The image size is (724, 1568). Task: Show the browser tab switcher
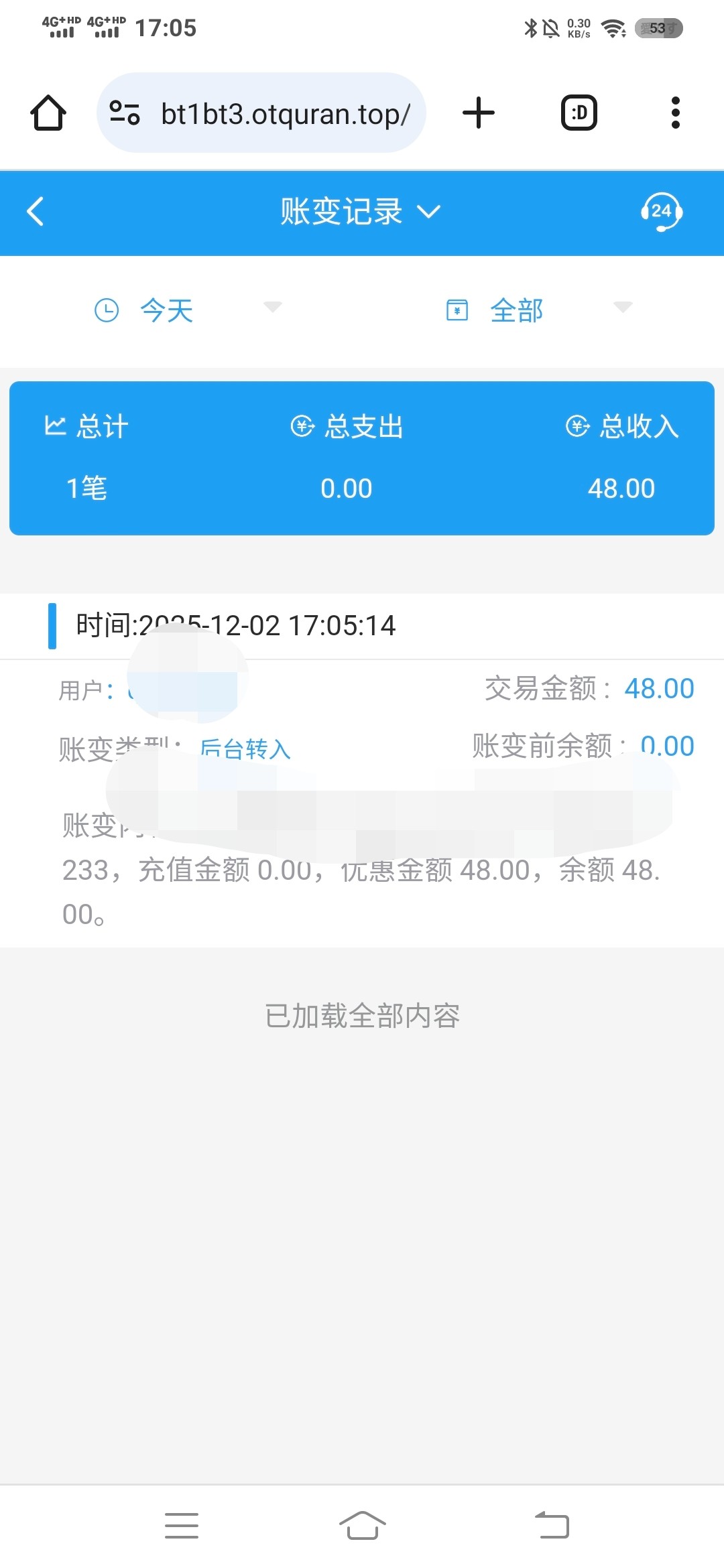click(579, 113)
